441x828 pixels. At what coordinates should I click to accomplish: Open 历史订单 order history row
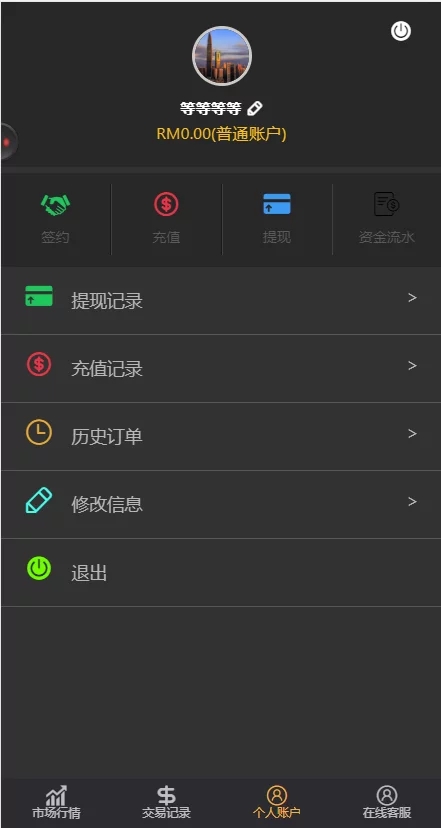[221, 437]
